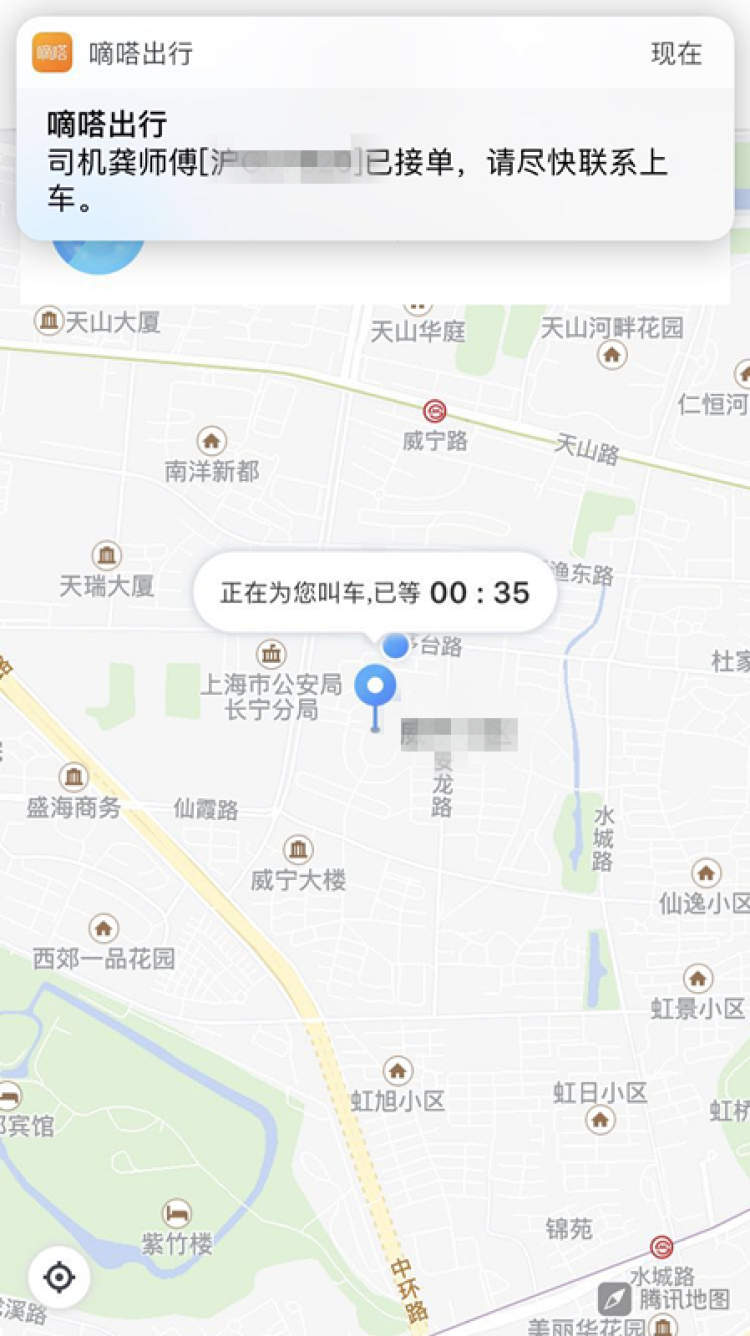Recenter map on my current location
This screenshot has width=750, height=1336.
coord(59,1276)
